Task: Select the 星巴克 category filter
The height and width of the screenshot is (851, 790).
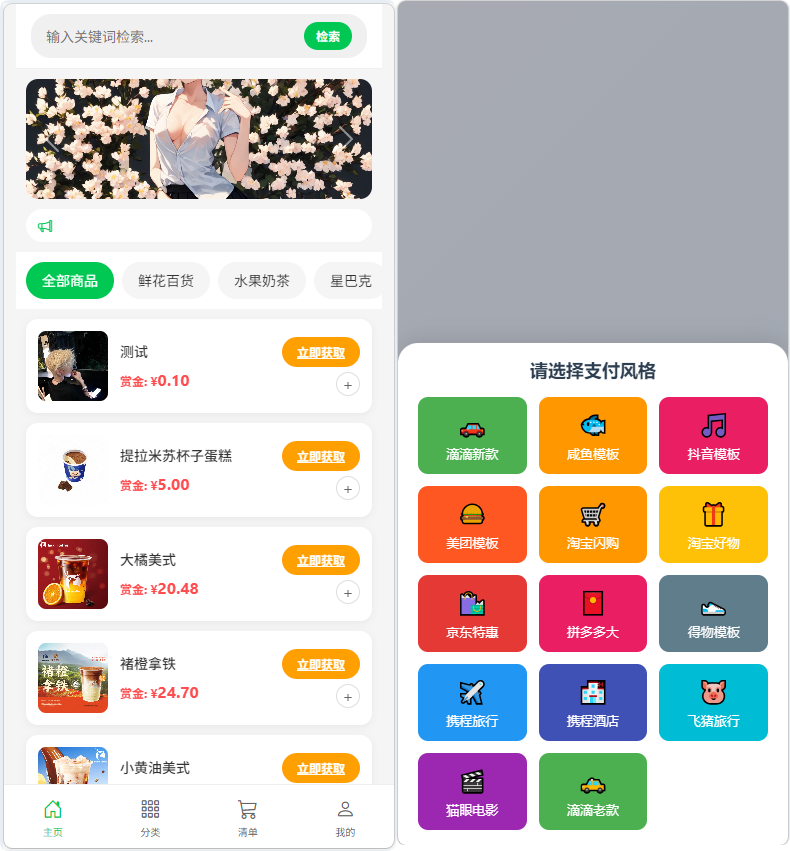Action: [349, 281]
